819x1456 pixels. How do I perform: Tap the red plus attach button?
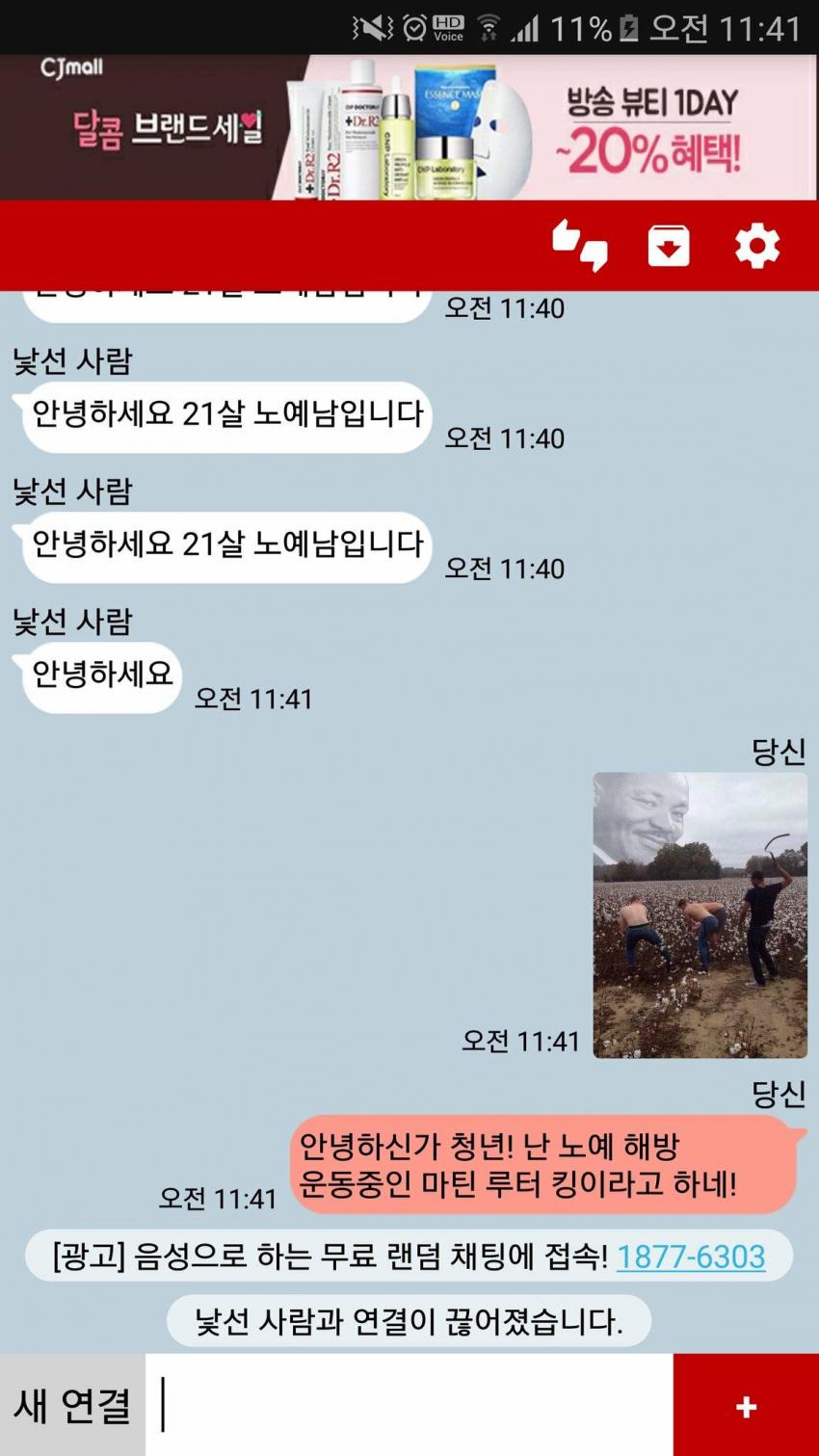click(x=746, y=1406)
